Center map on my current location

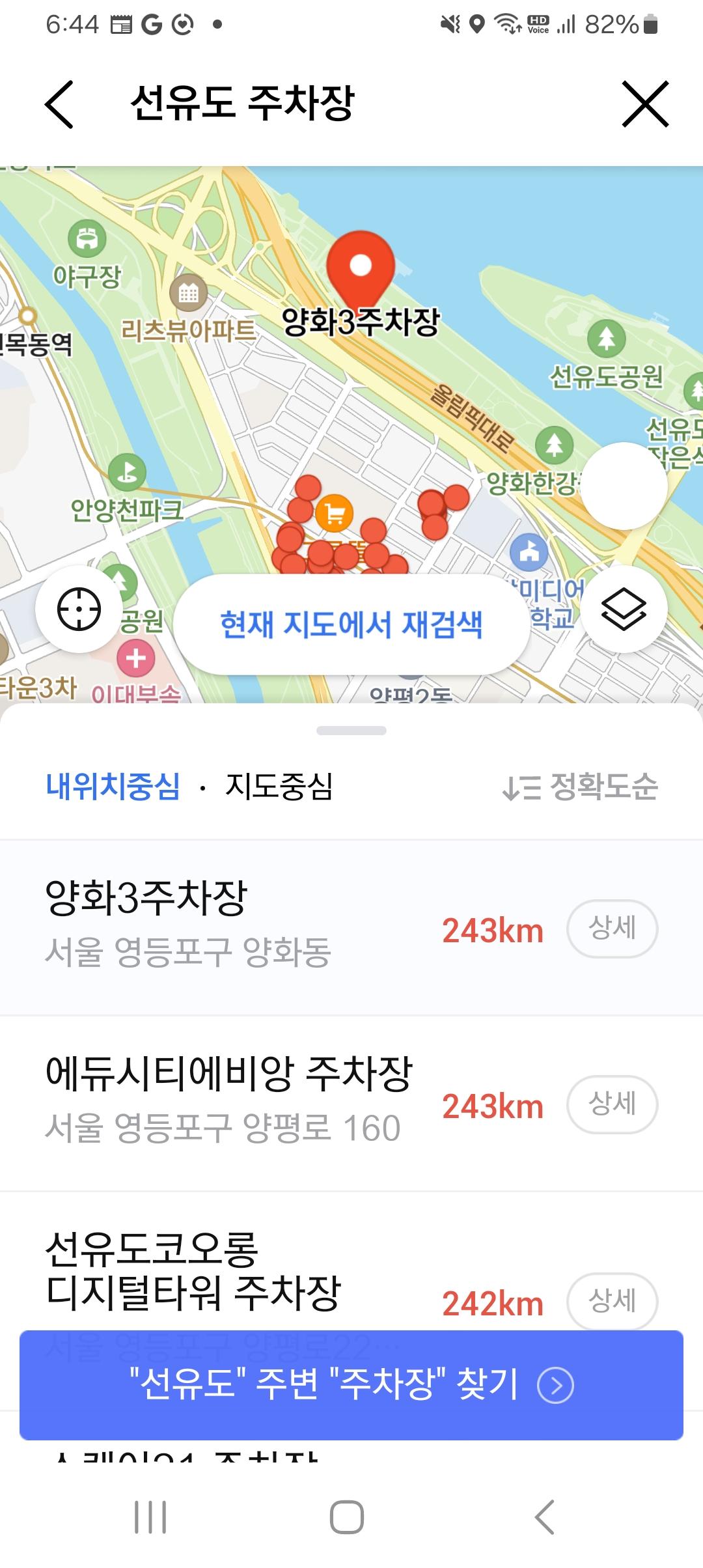(x=79, y=609)
